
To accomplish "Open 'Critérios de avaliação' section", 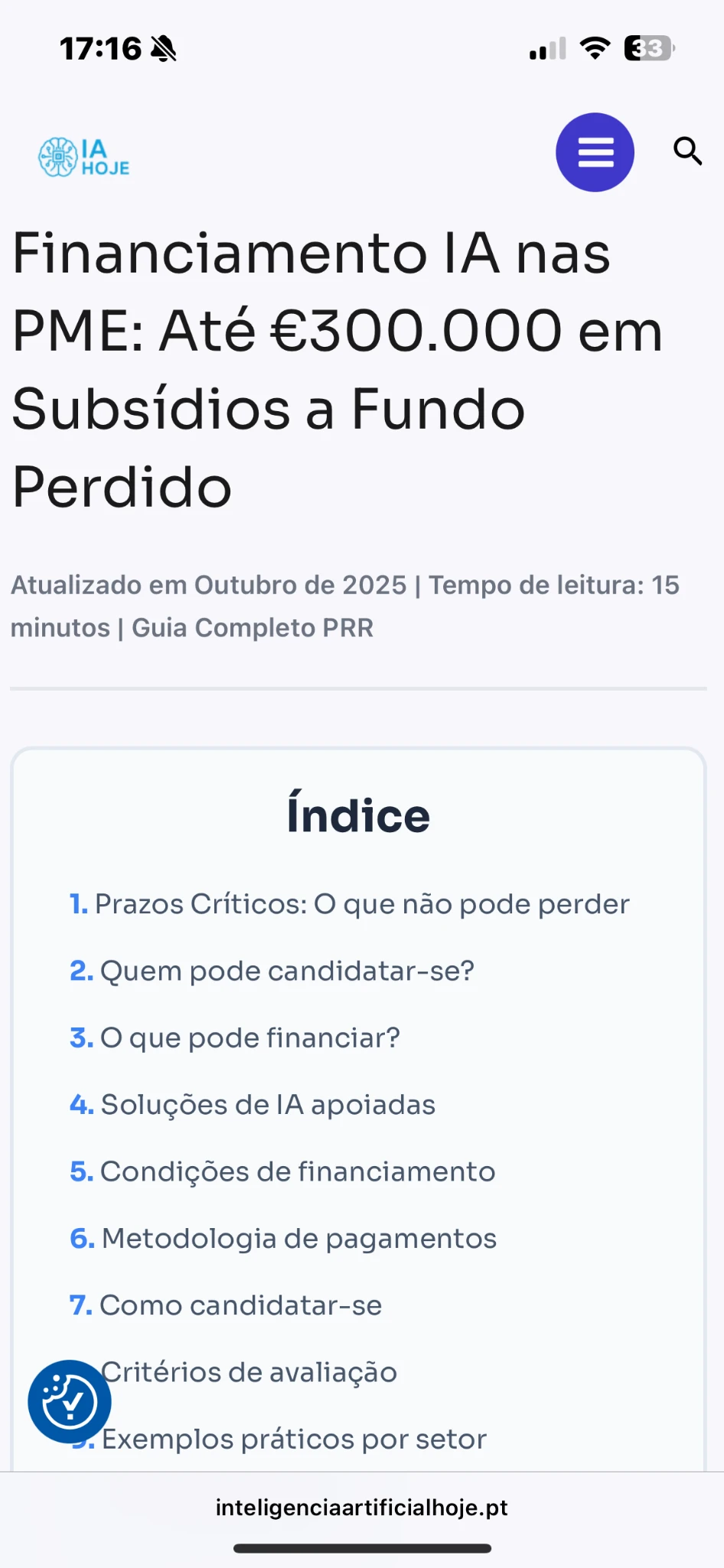I will [x=249, y=1372].
